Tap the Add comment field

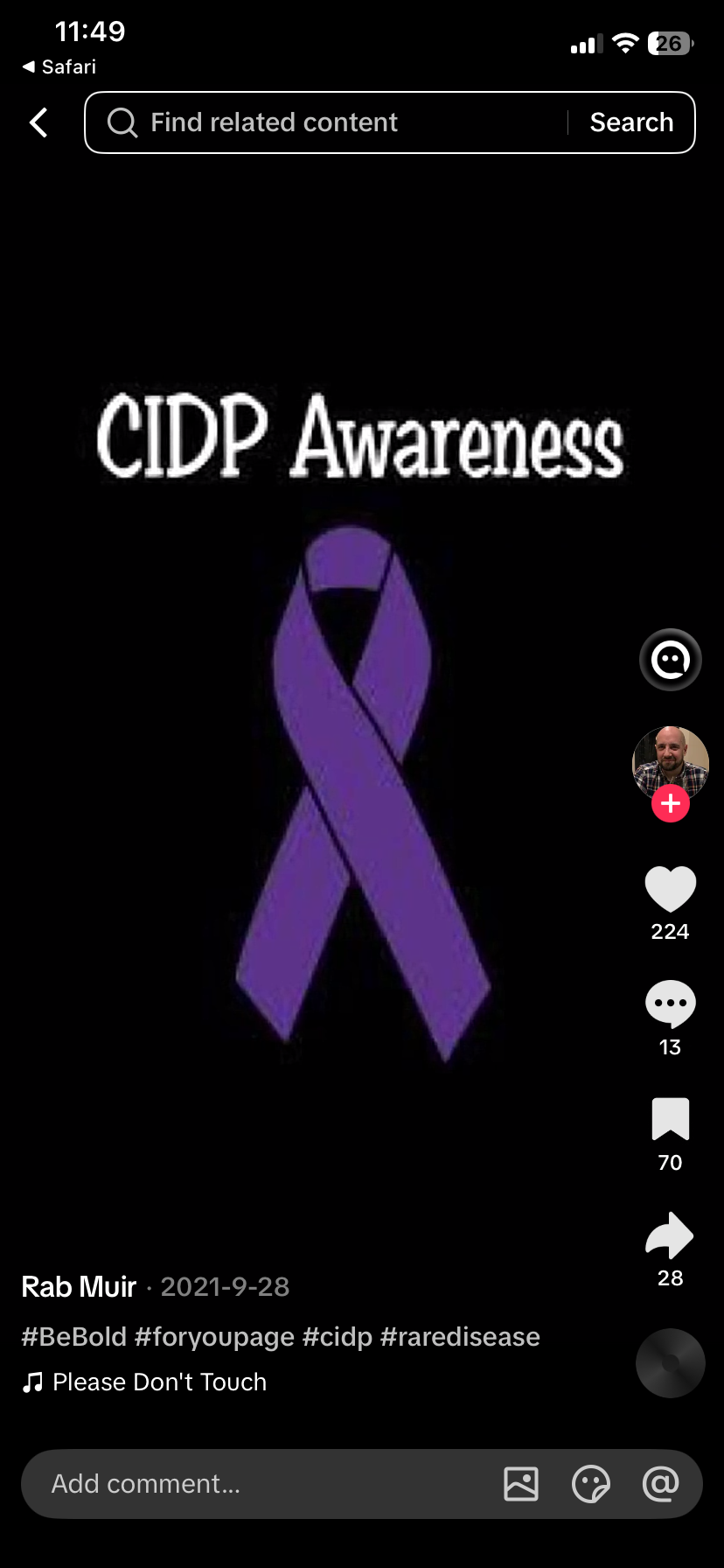point(262,1484)
